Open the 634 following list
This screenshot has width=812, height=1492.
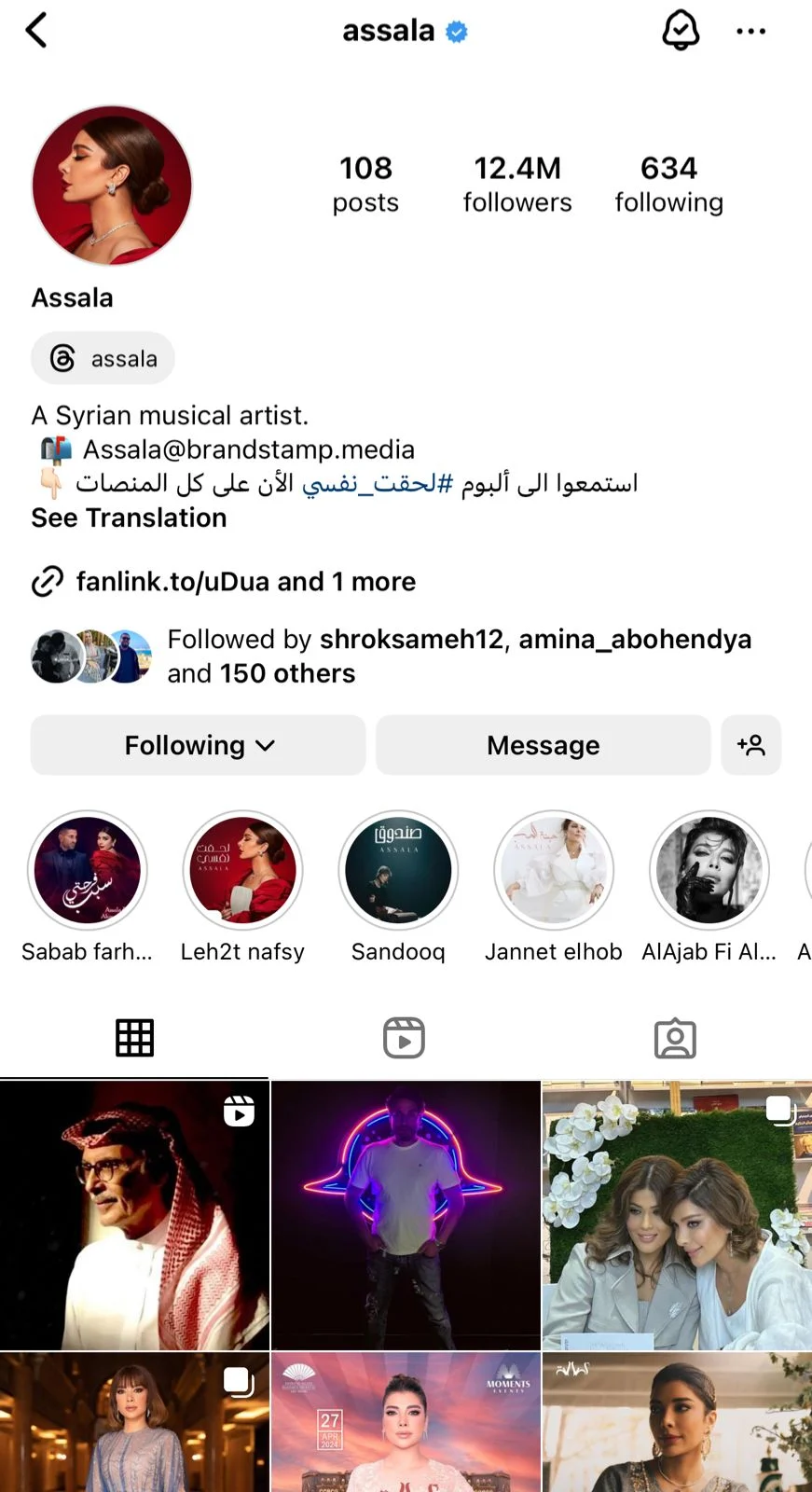(668, 185)
